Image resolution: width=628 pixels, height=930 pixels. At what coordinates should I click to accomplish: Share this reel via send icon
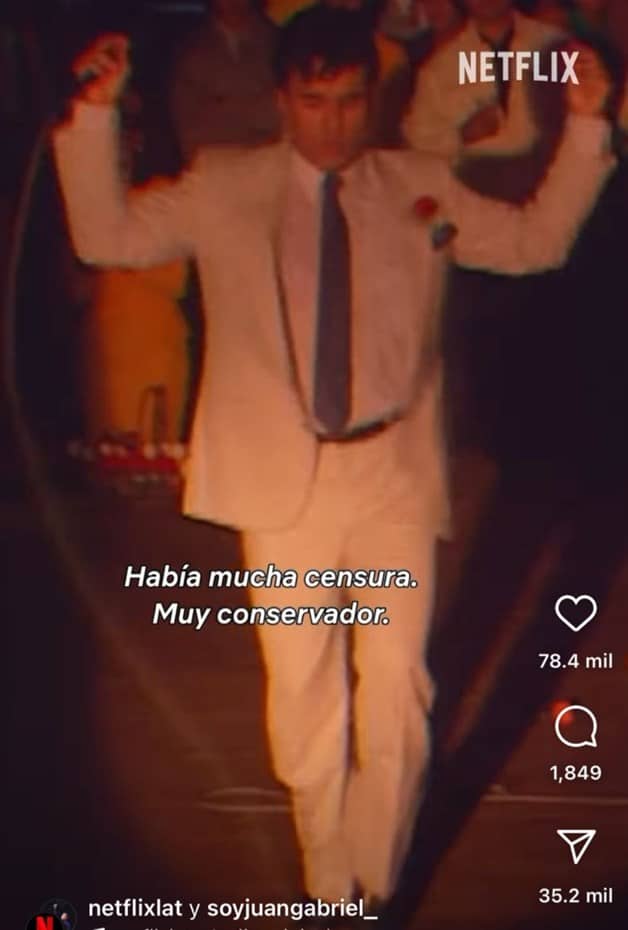pyautogui.click(x=575, y=846)
